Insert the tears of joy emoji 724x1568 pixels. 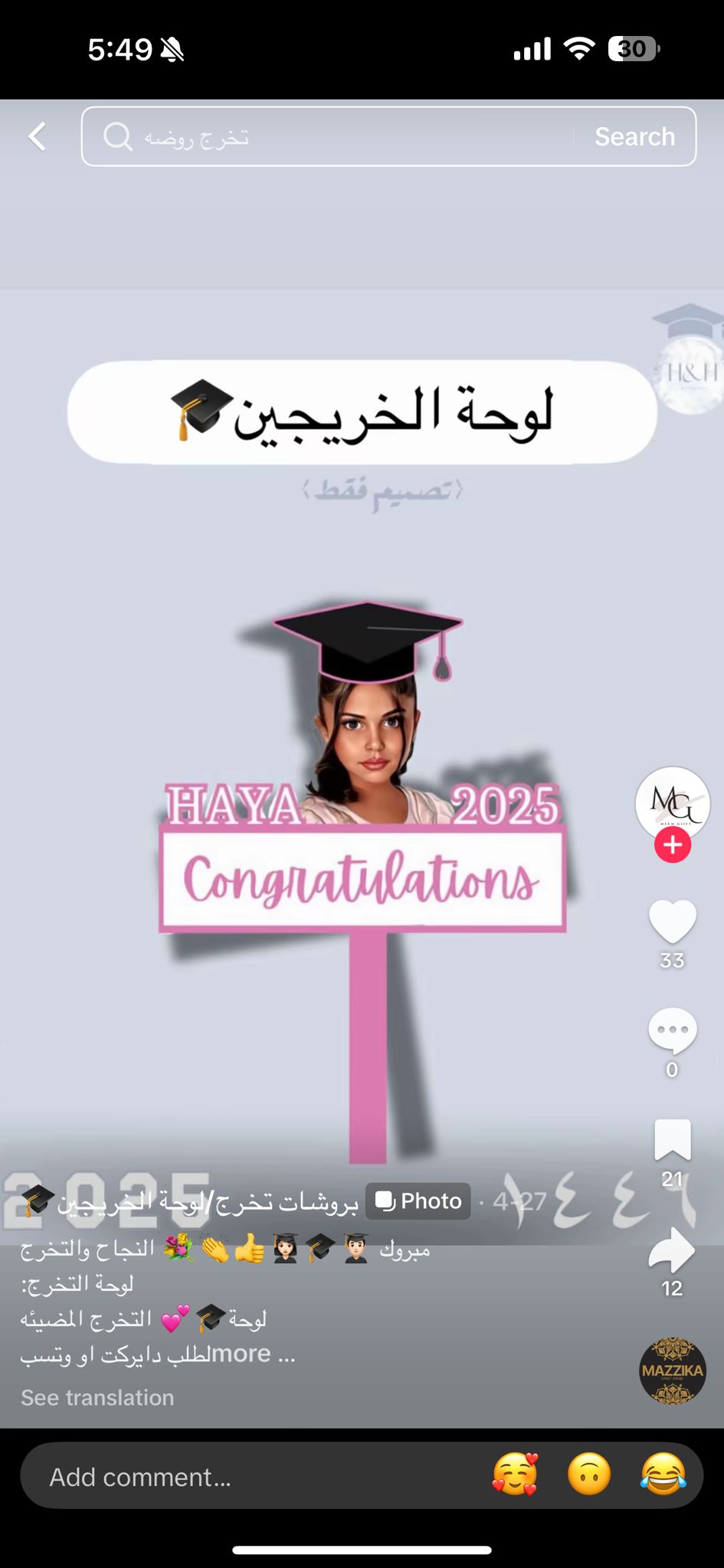coord(663,1475)
